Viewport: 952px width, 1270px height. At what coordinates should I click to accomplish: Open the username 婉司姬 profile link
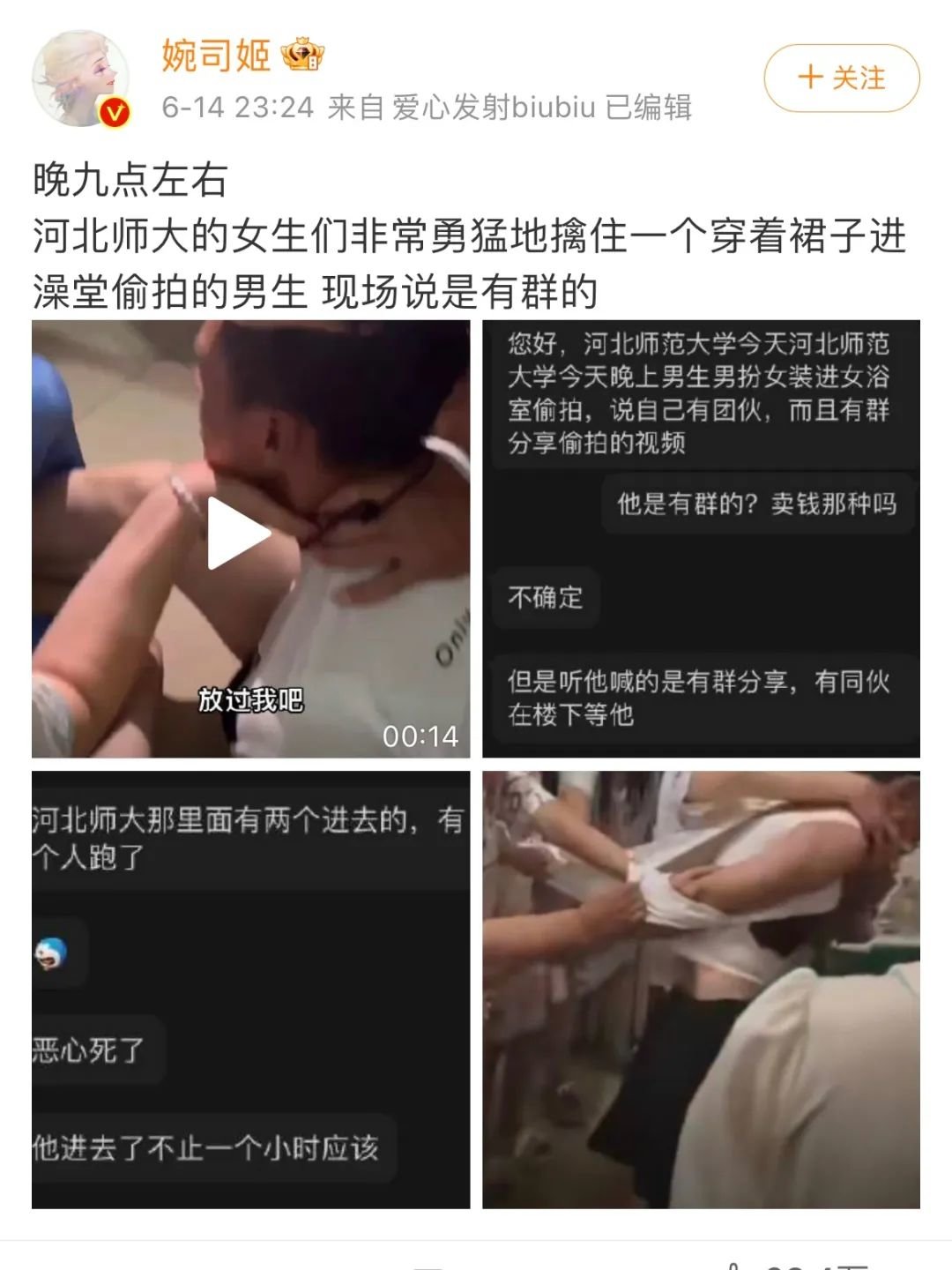(x=216, y=55)
